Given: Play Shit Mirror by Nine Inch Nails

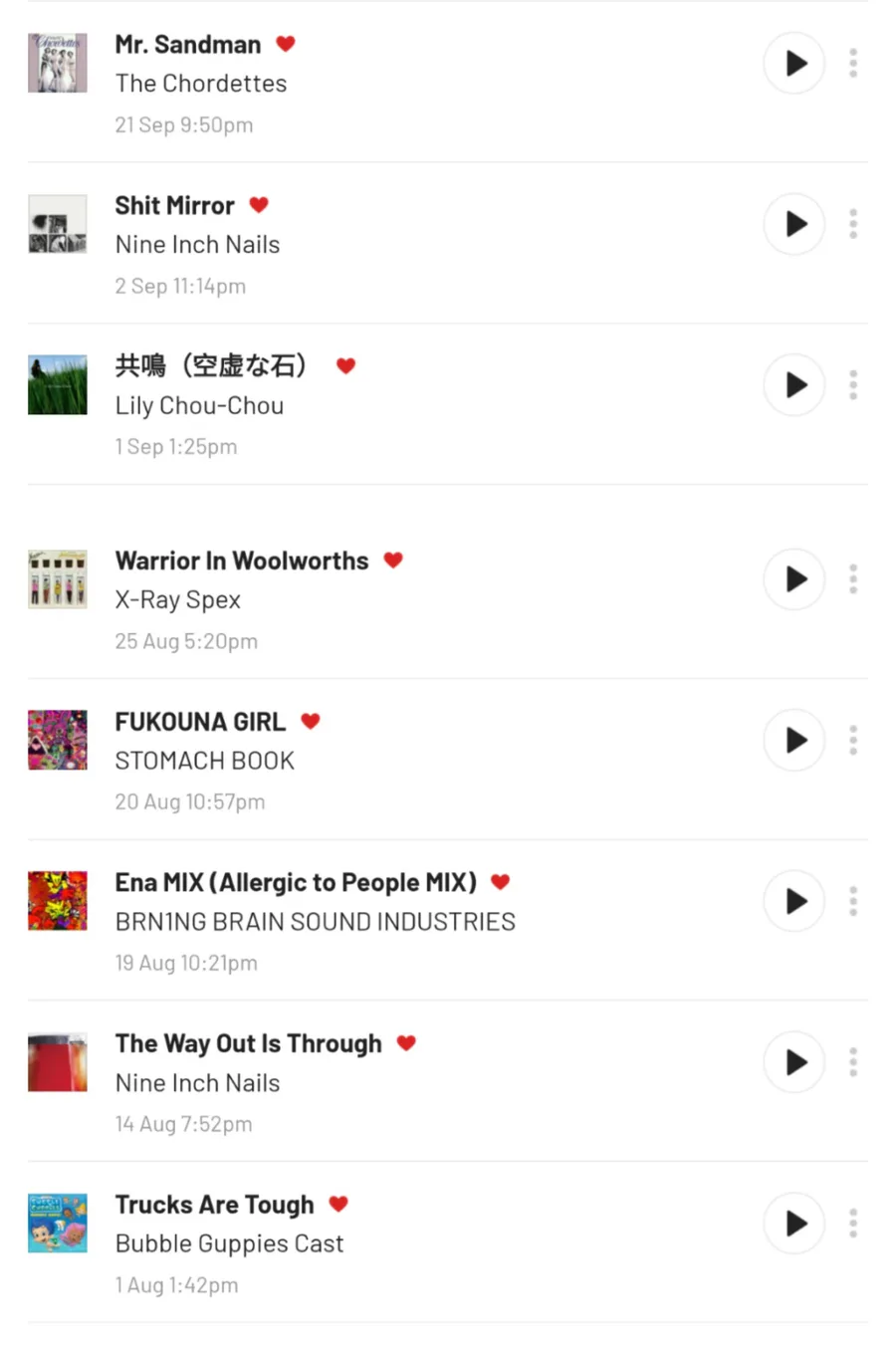Looking at the screenshot, I should 793,225.
